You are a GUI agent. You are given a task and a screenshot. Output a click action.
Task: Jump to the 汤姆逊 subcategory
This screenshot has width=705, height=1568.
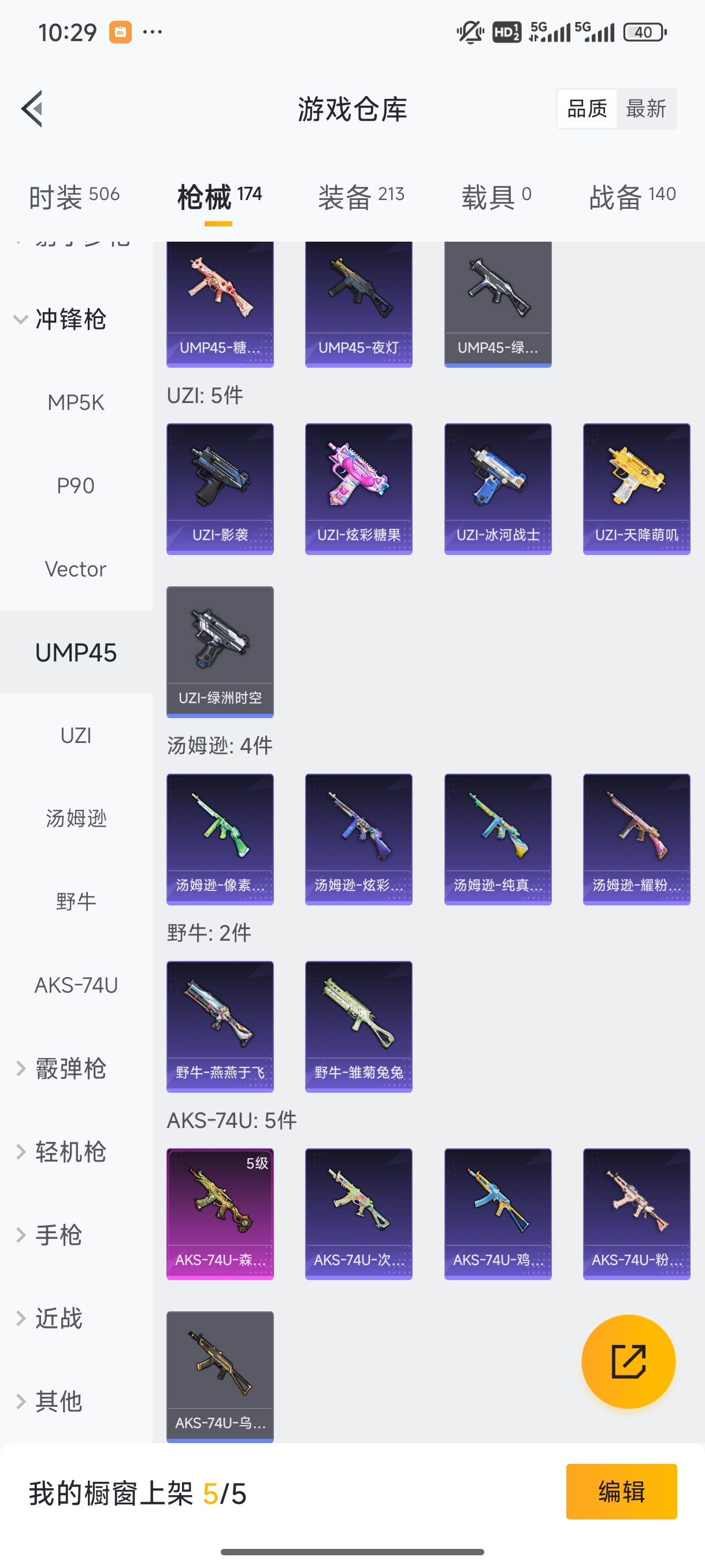(76, 819)
